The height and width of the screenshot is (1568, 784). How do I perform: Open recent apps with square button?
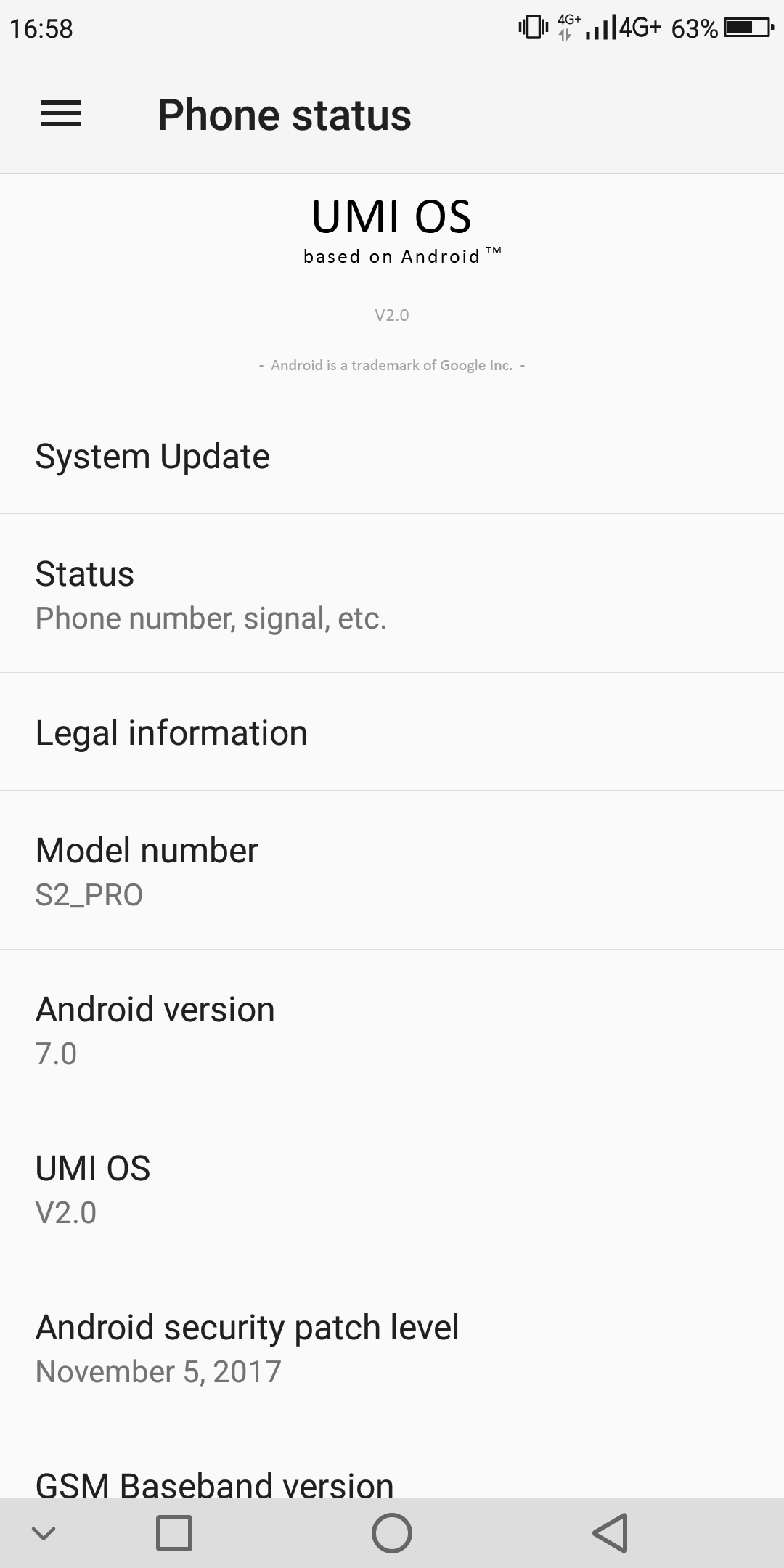click(174, 1533)
